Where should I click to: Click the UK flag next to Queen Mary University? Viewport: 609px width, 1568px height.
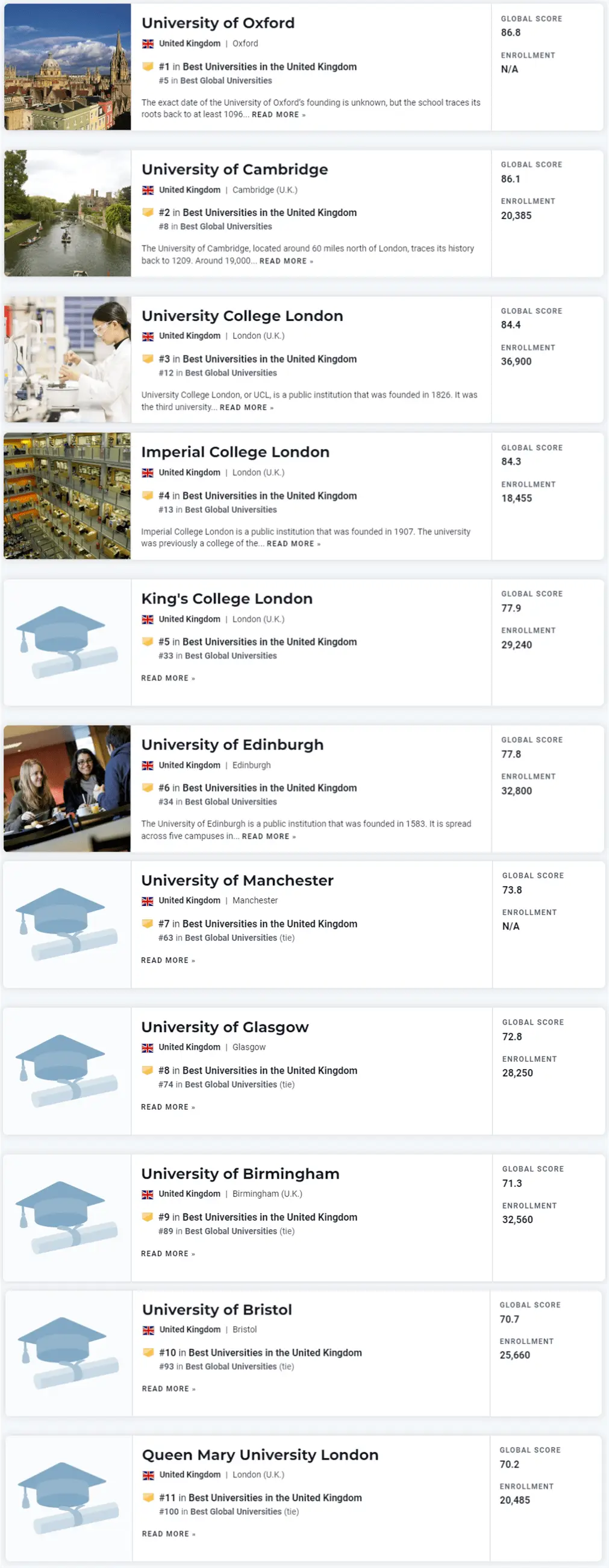pyautogui.click(x=148, y=1474)
